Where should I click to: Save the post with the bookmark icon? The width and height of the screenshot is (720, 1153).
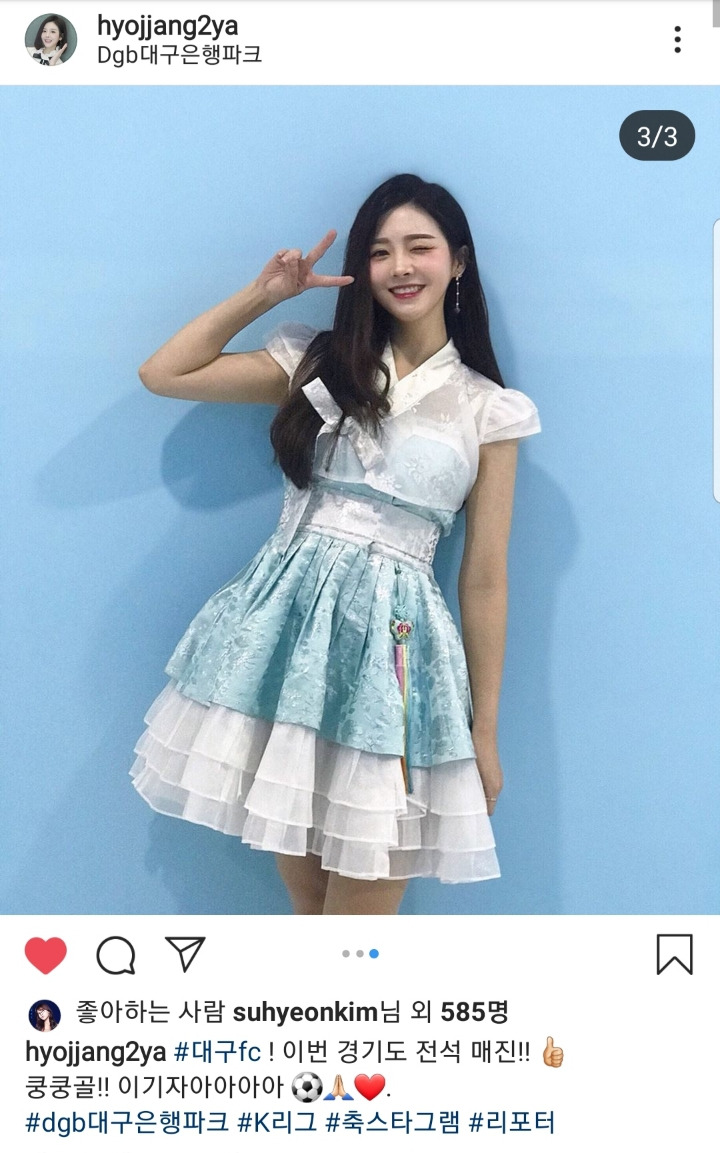(x=675, y=954)
